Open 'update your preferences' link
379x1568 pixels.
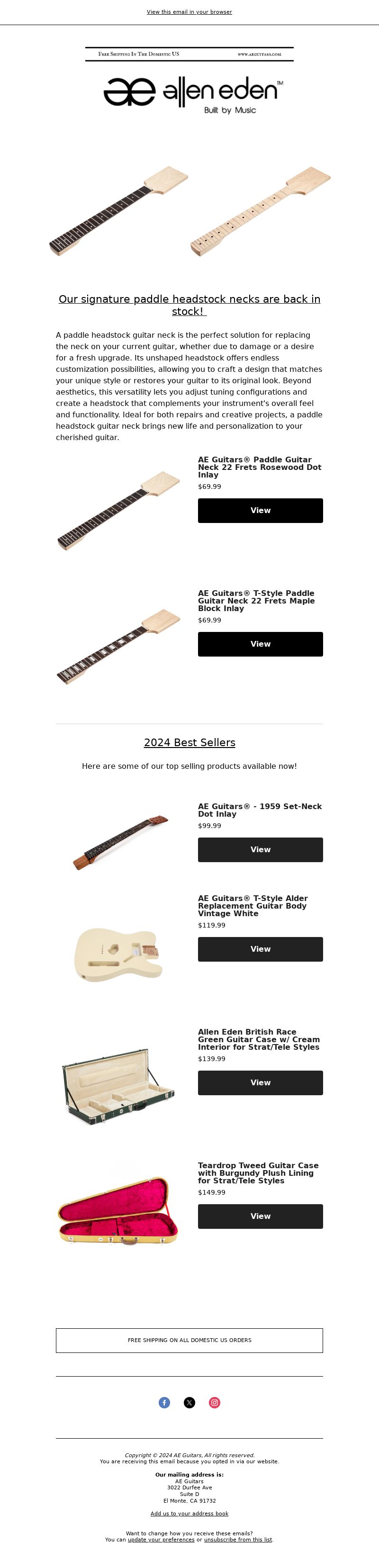pos(161,1540)
